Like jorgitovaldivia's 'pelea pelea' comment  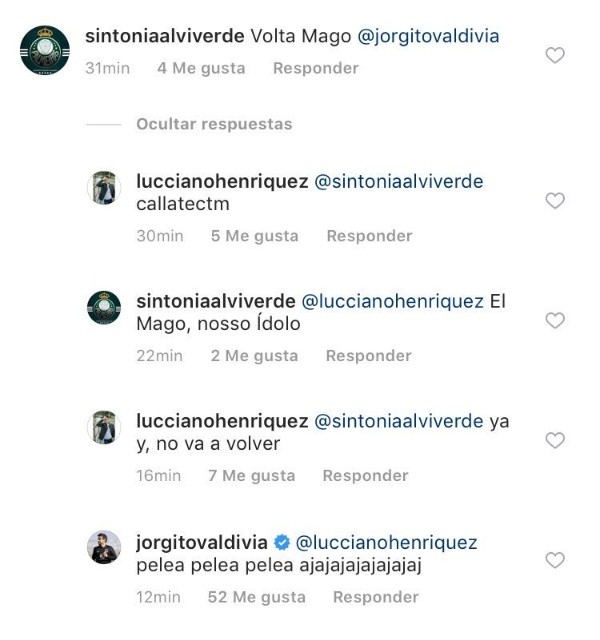coord(554,561)
